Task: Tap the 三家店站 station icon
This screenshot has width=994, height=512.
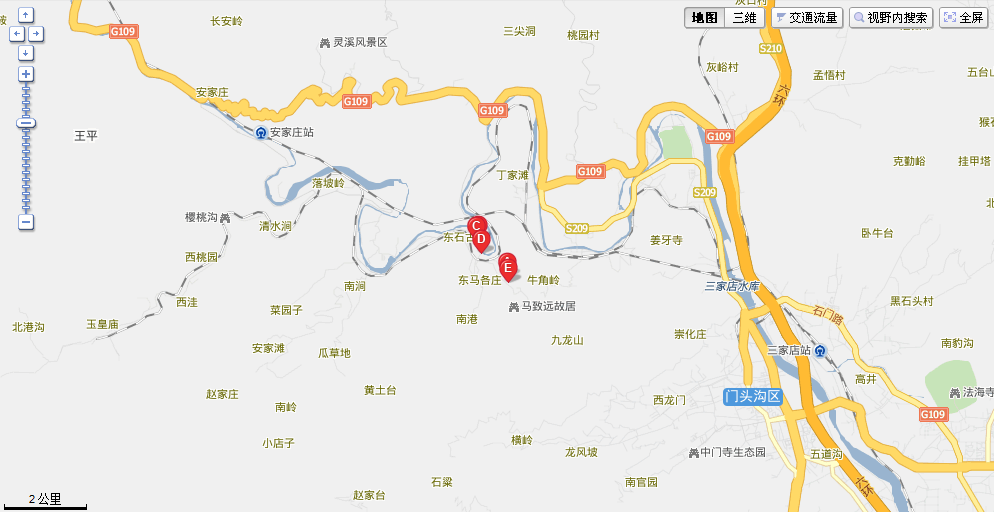Action: (820, 350)
